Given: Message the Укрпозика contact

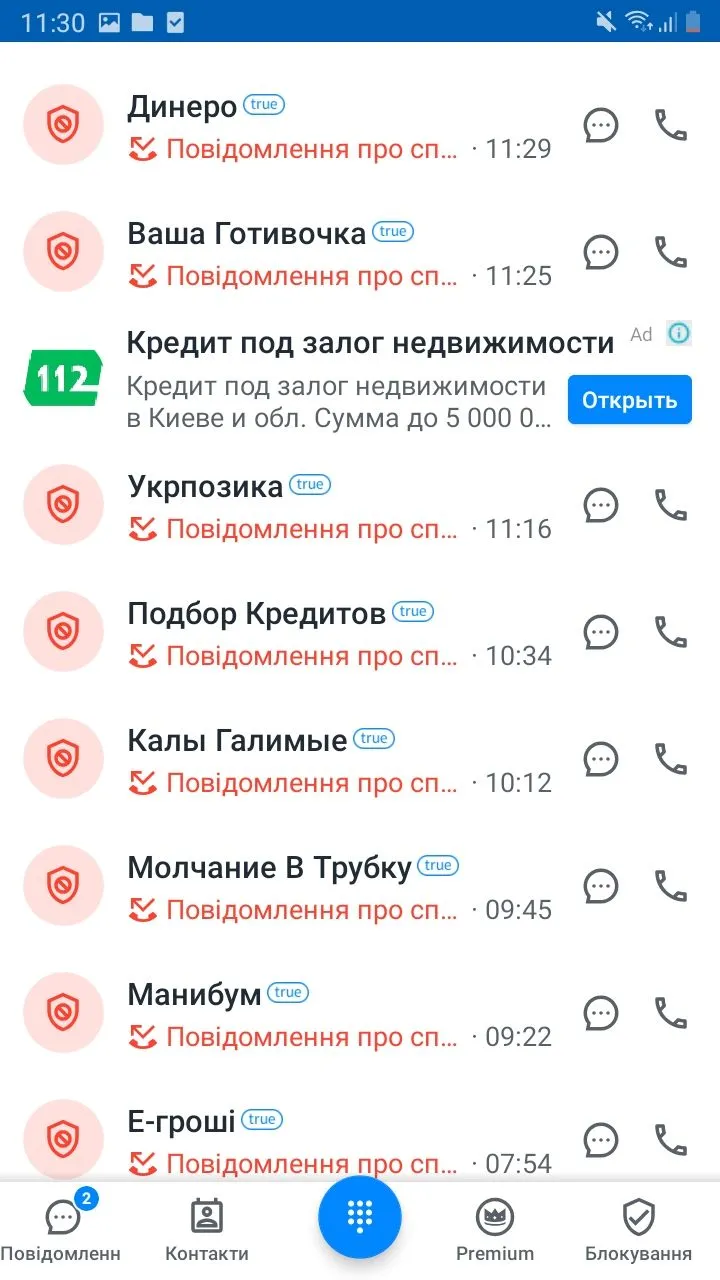Looking at the screenshot, I should click(x=600, y=506).
